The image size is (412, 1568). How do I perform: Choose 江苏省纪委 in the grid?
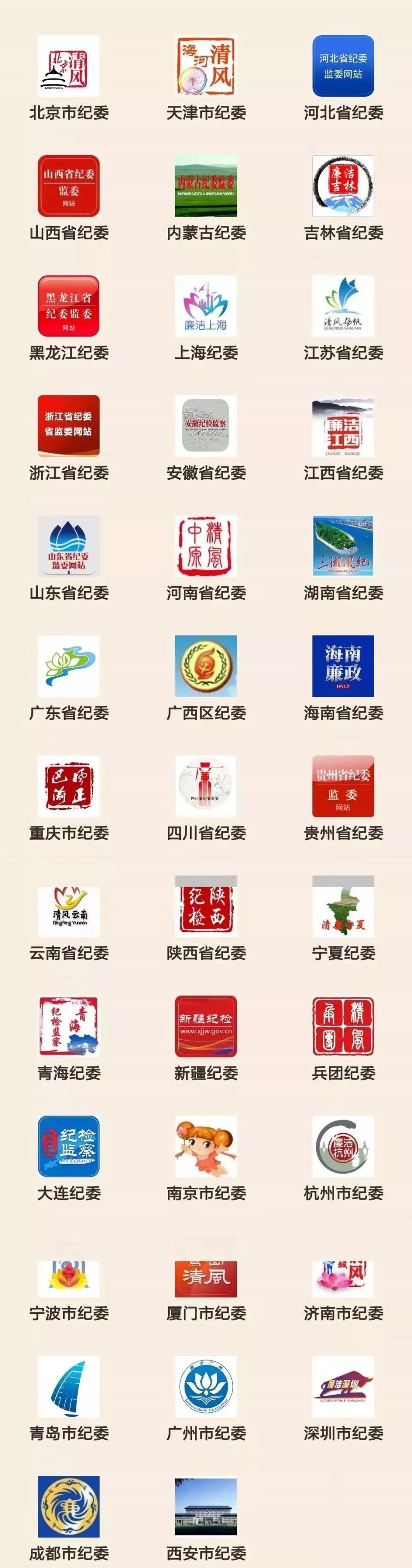pyautogui.click(x=343, y=306)
